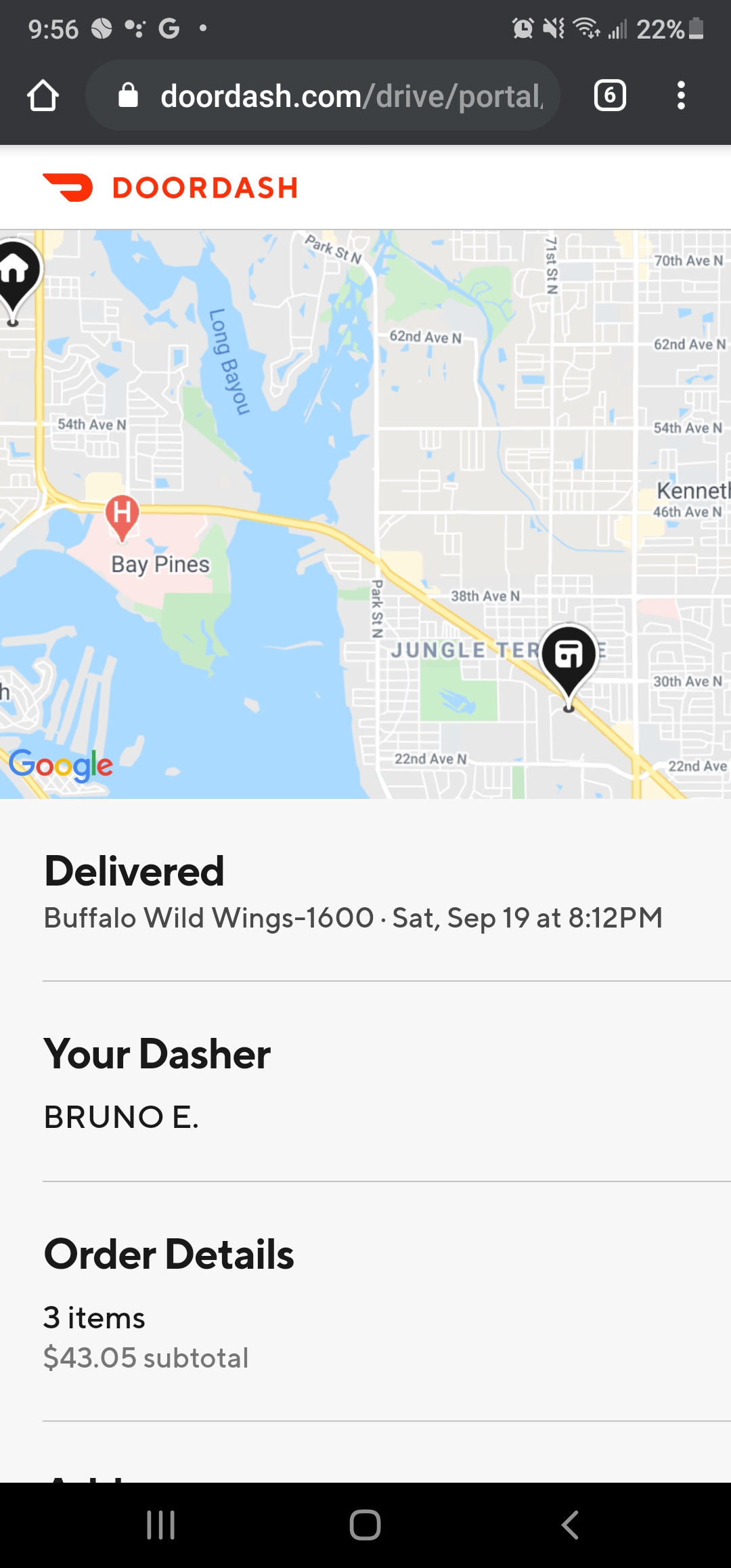Go back with the system back button

tap(570, 1525)
